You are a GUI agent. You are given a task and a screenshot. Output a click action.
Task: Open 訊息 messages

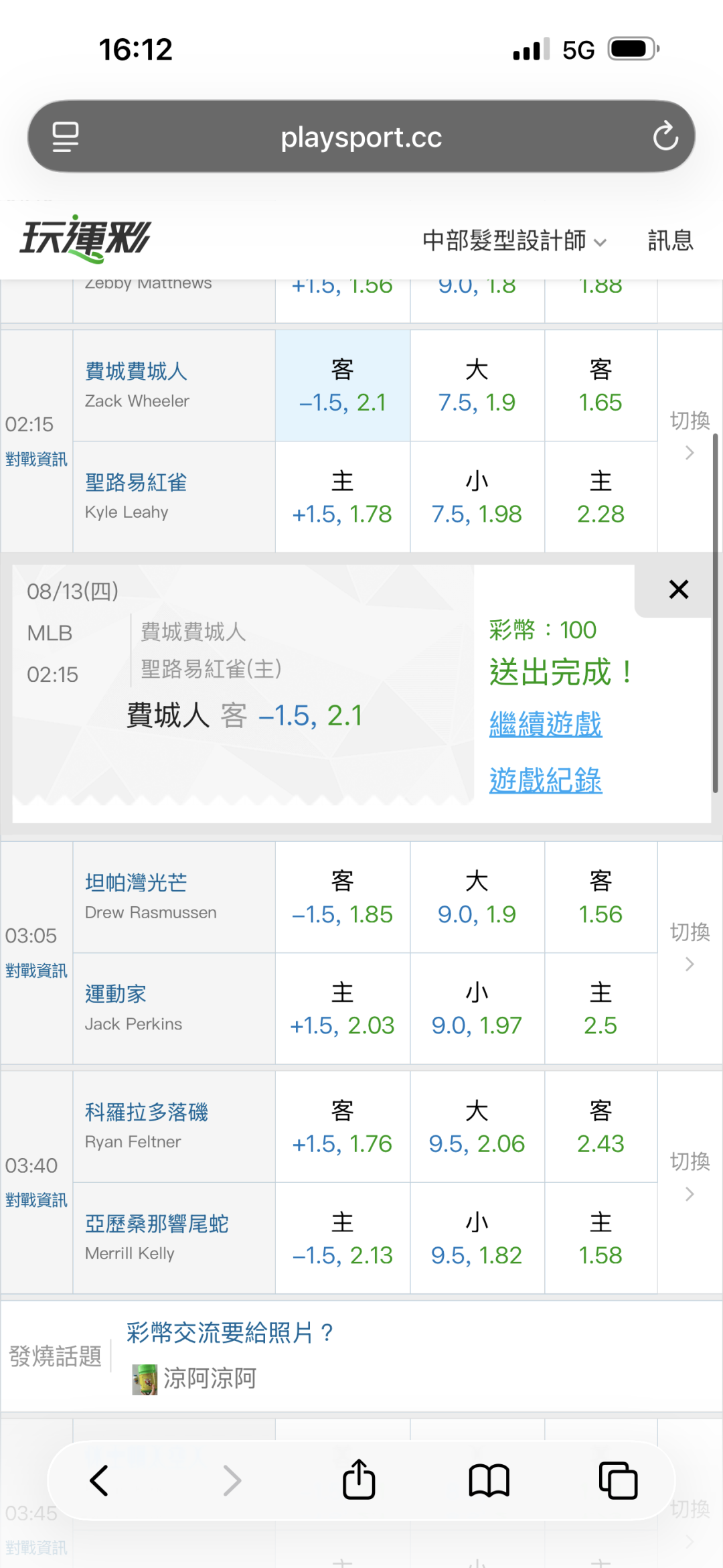coord(670,240)
